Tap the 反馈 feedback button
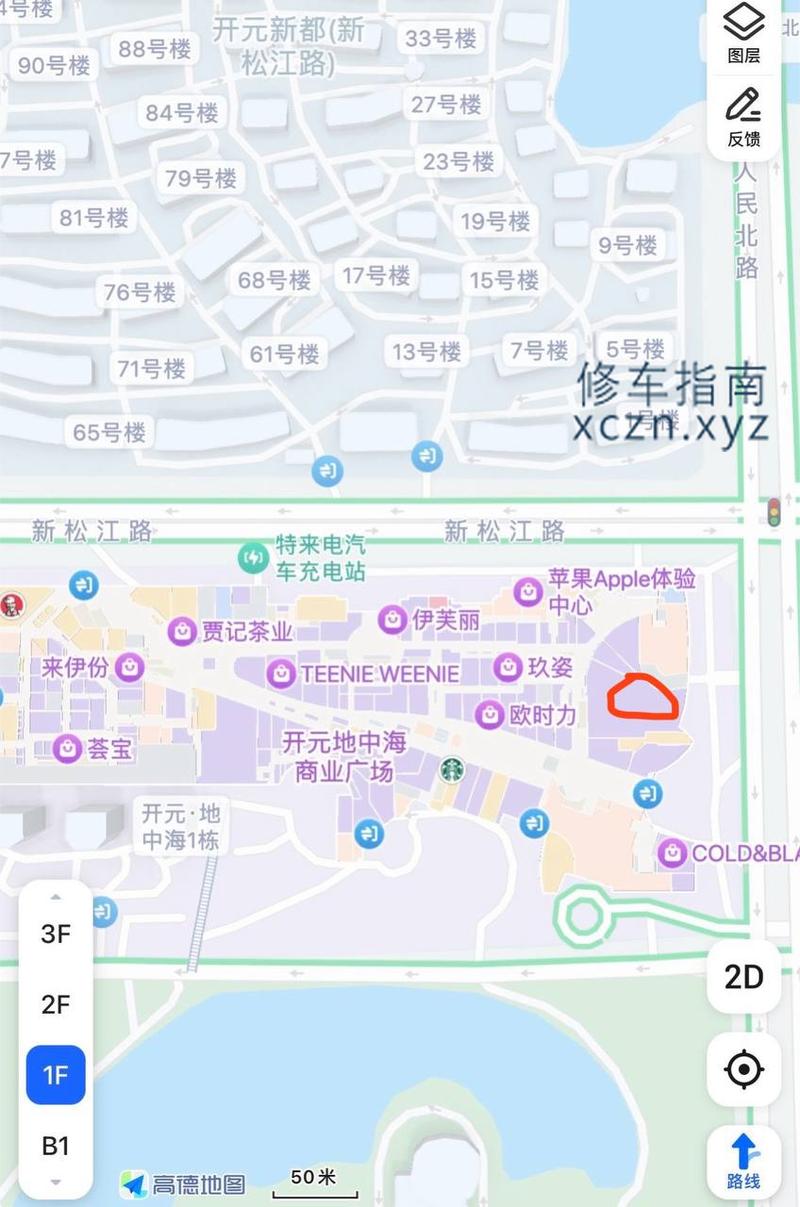This screenshot has width=800, height=1207. tap(743, 116)
